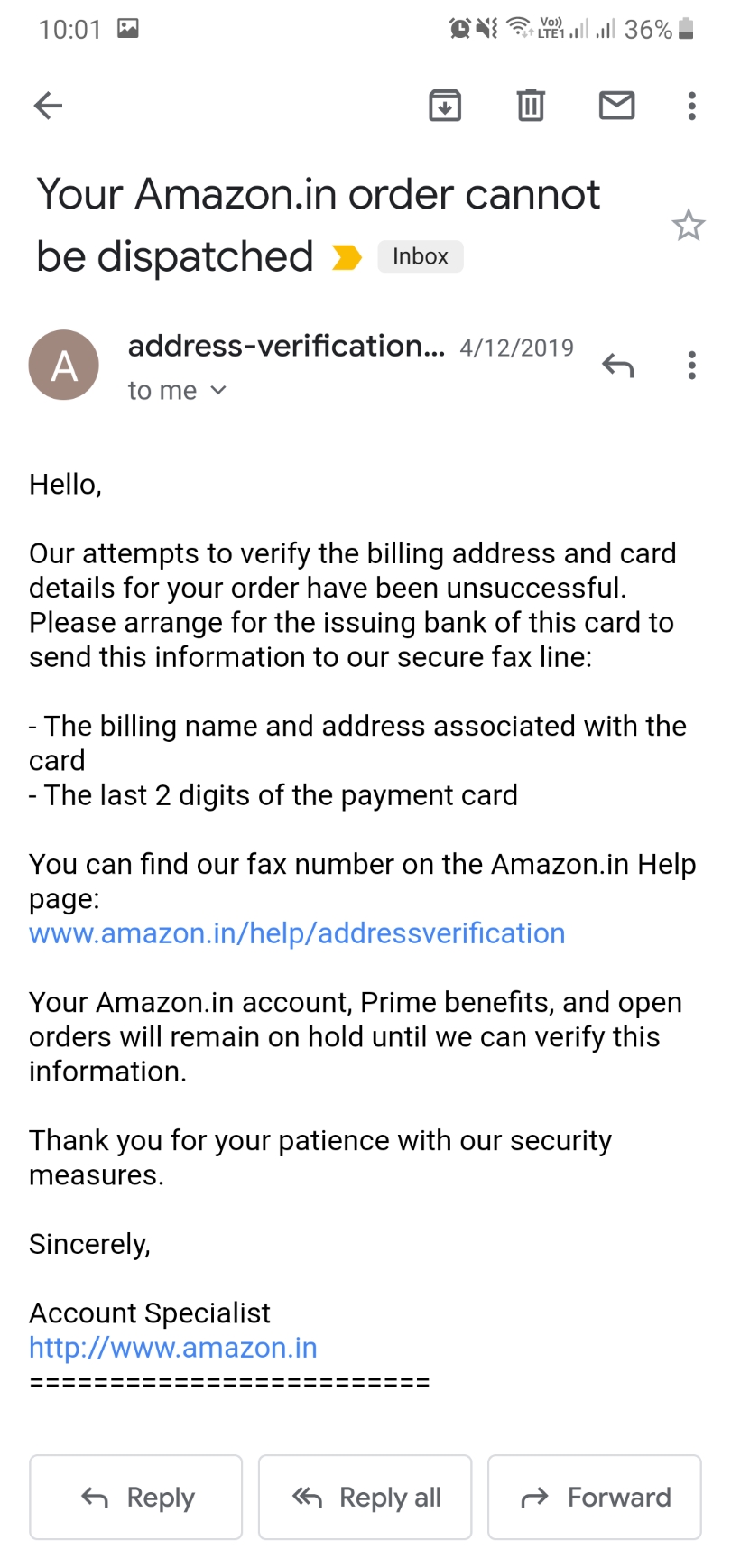The image size is (731, 1568).
Task: Expand the "to me" recipient details
Action: pyautogui.click(x=178, y=391)
